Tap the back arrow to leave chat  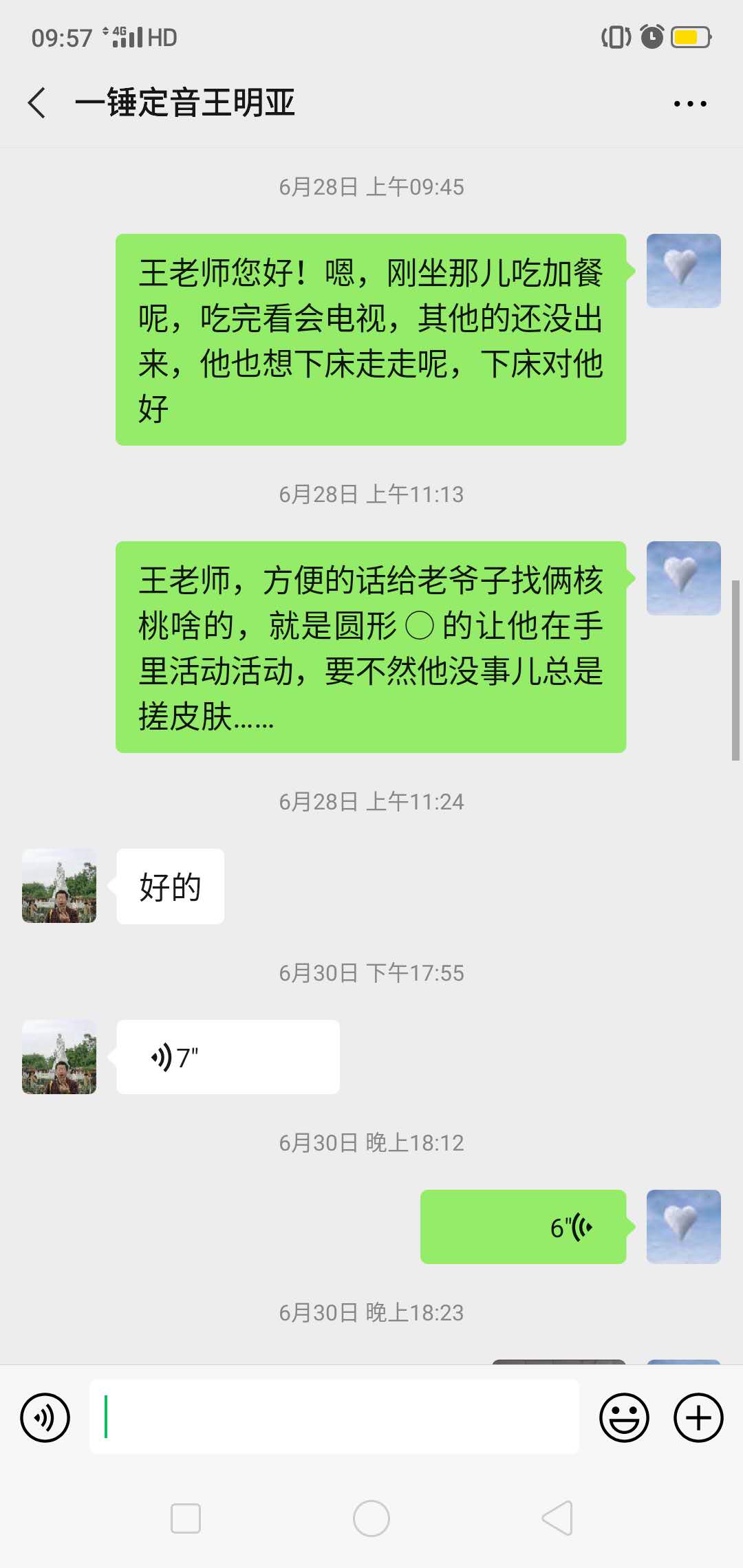[36, 101]
